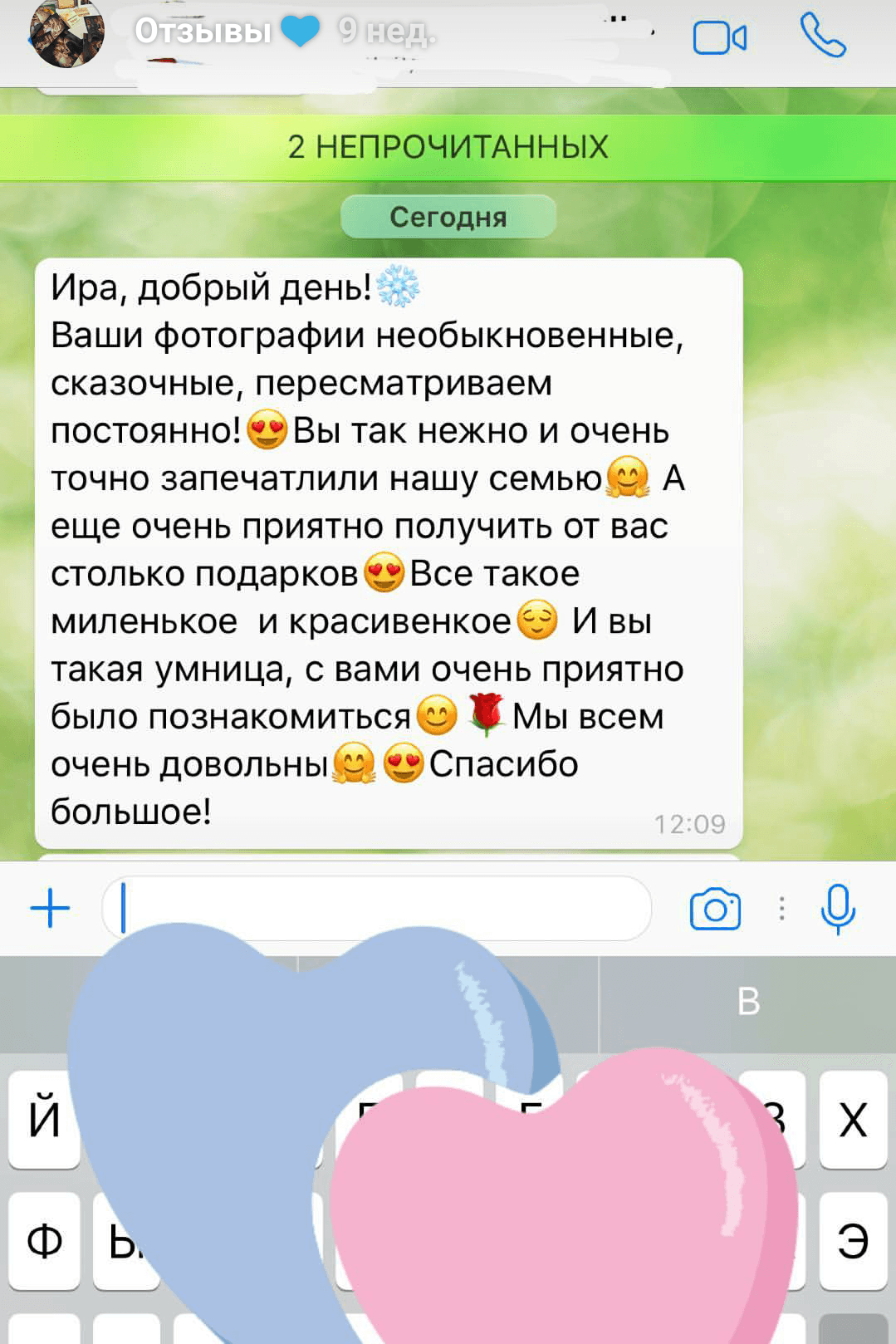
Task: Open the attachment menu with the plus icon
Action: 50,909
